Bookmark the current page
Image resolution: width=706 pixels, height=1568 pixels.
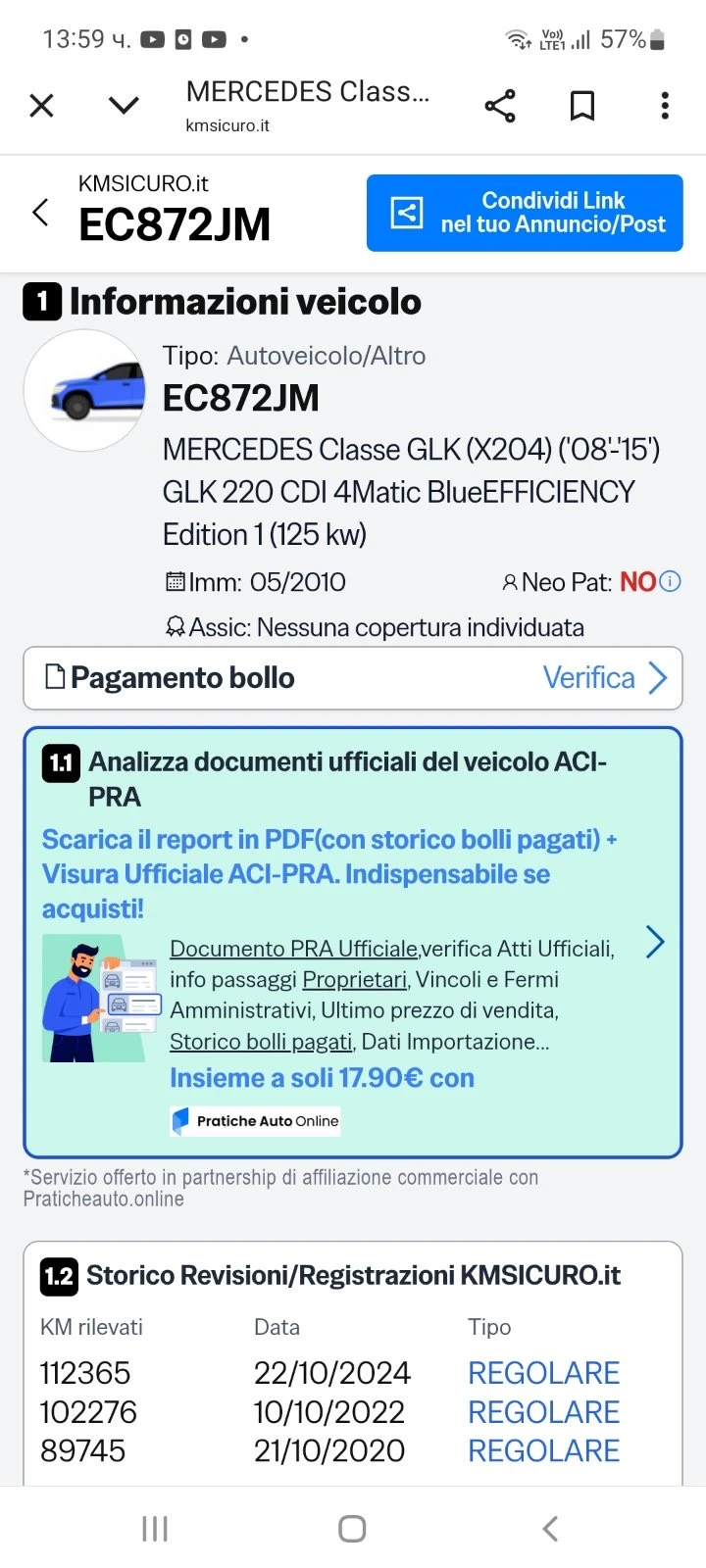(x=582, y=106)
